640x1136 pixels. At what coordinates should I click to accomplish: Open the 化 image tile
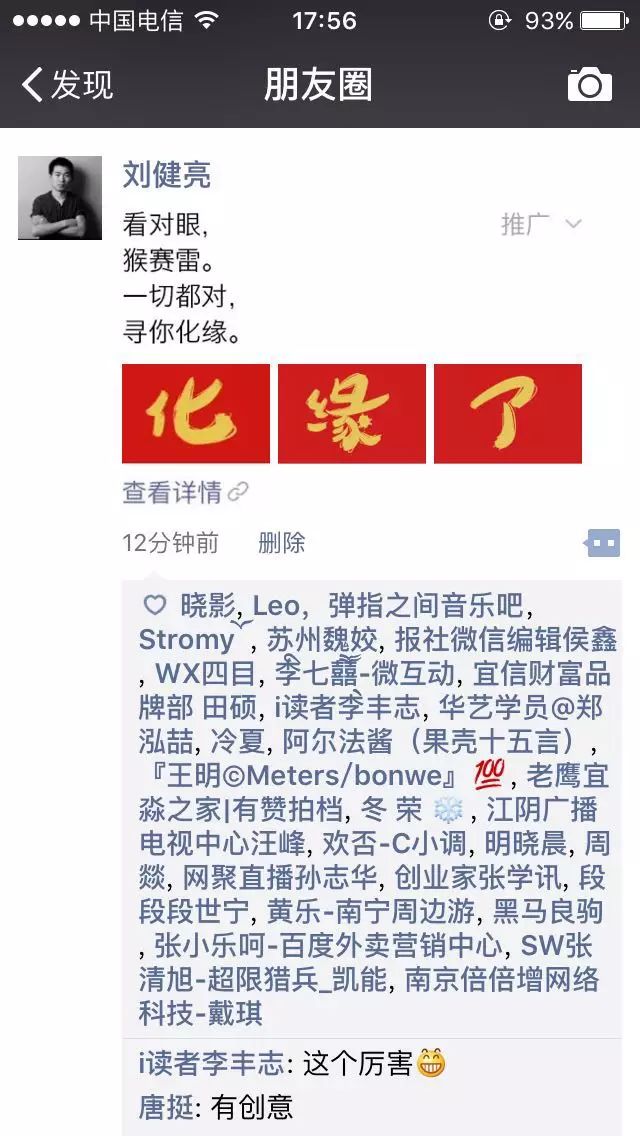(196, 414)
